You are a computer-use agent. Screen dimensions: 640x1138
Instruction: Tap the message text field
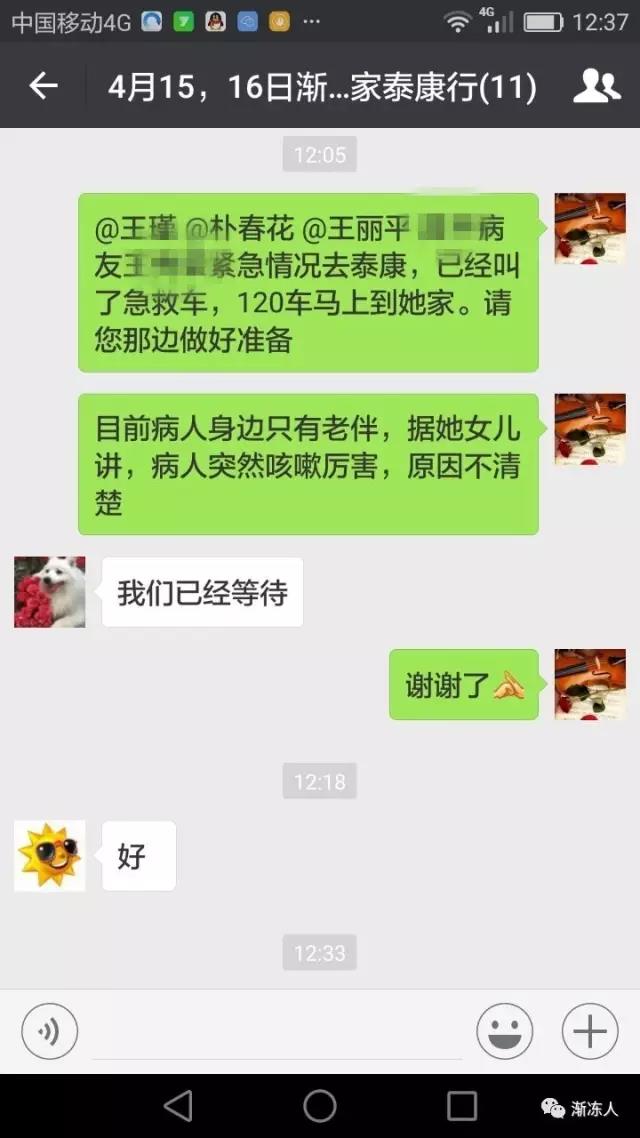276,1032
